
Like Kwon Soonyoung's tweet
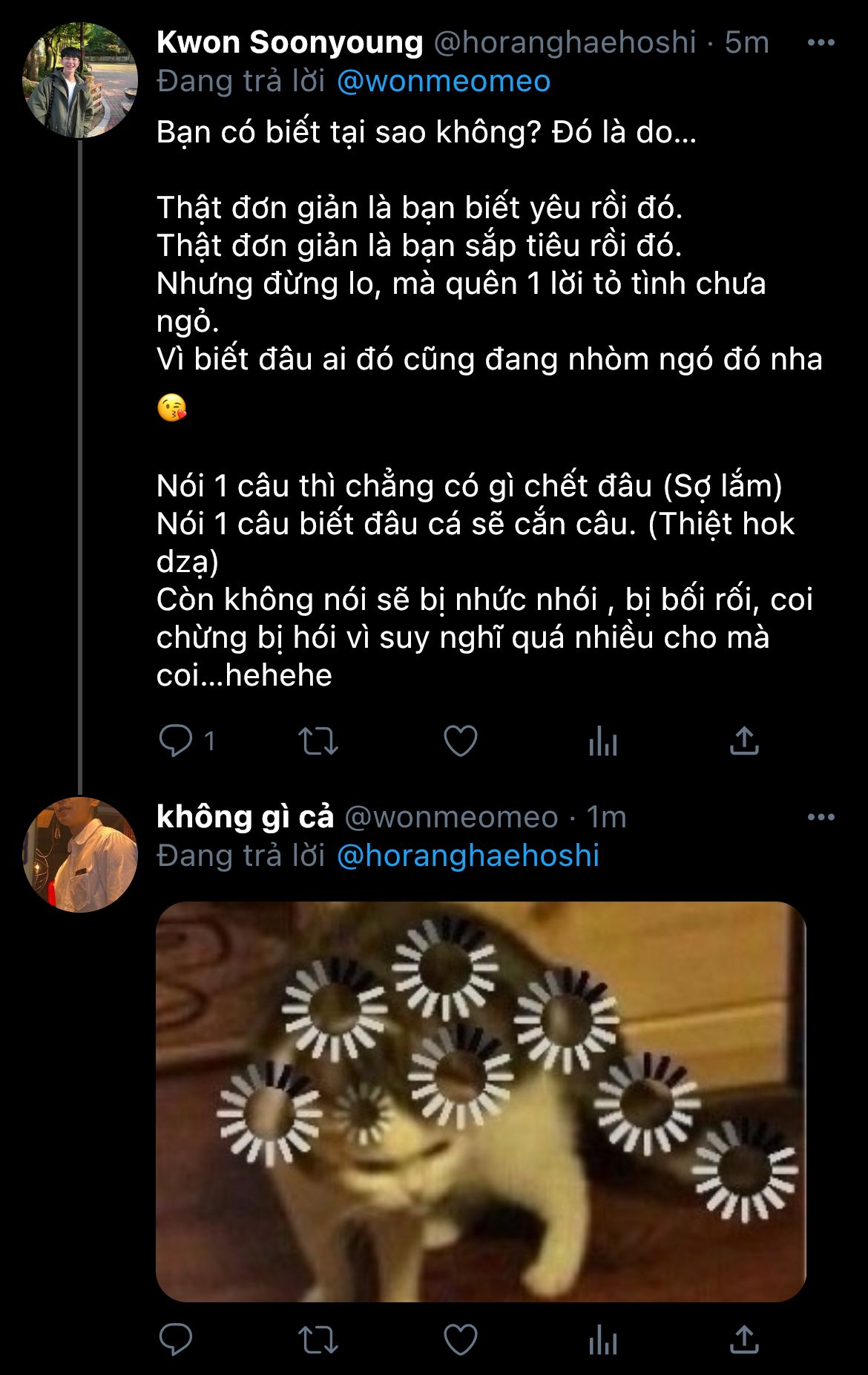[x=460, y=741]
